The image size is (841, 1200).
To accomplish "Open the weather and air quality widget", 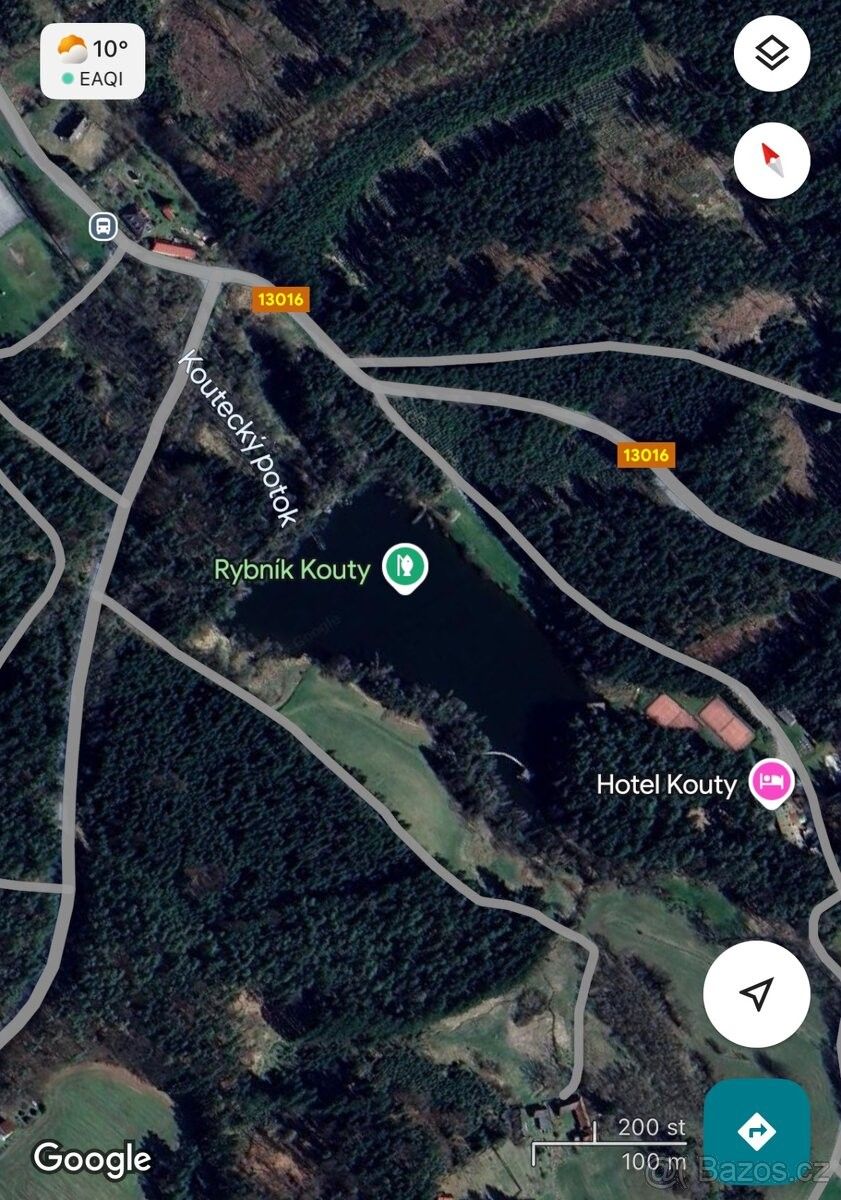I will [93, 61].
